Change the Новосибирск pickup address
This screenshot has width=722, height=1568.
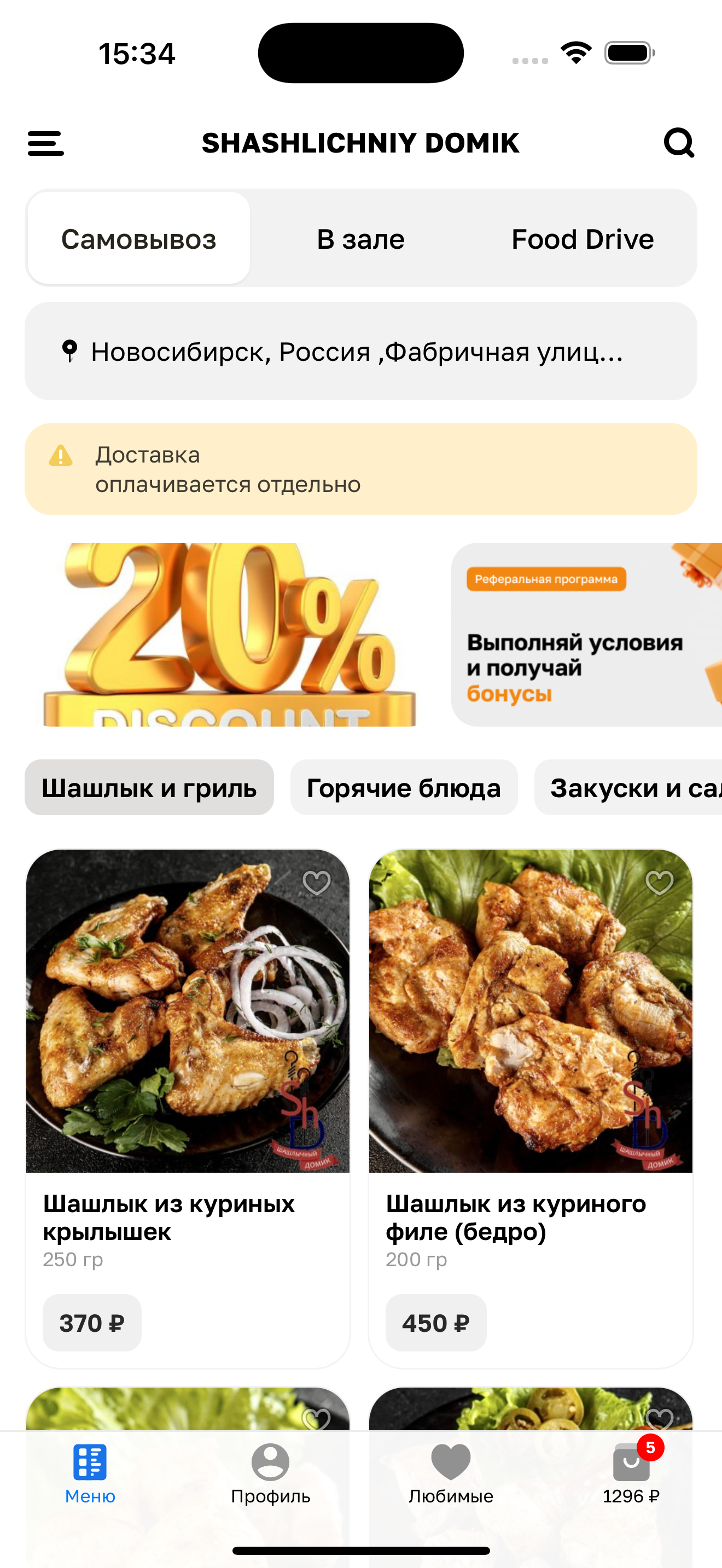pos(360,351)
